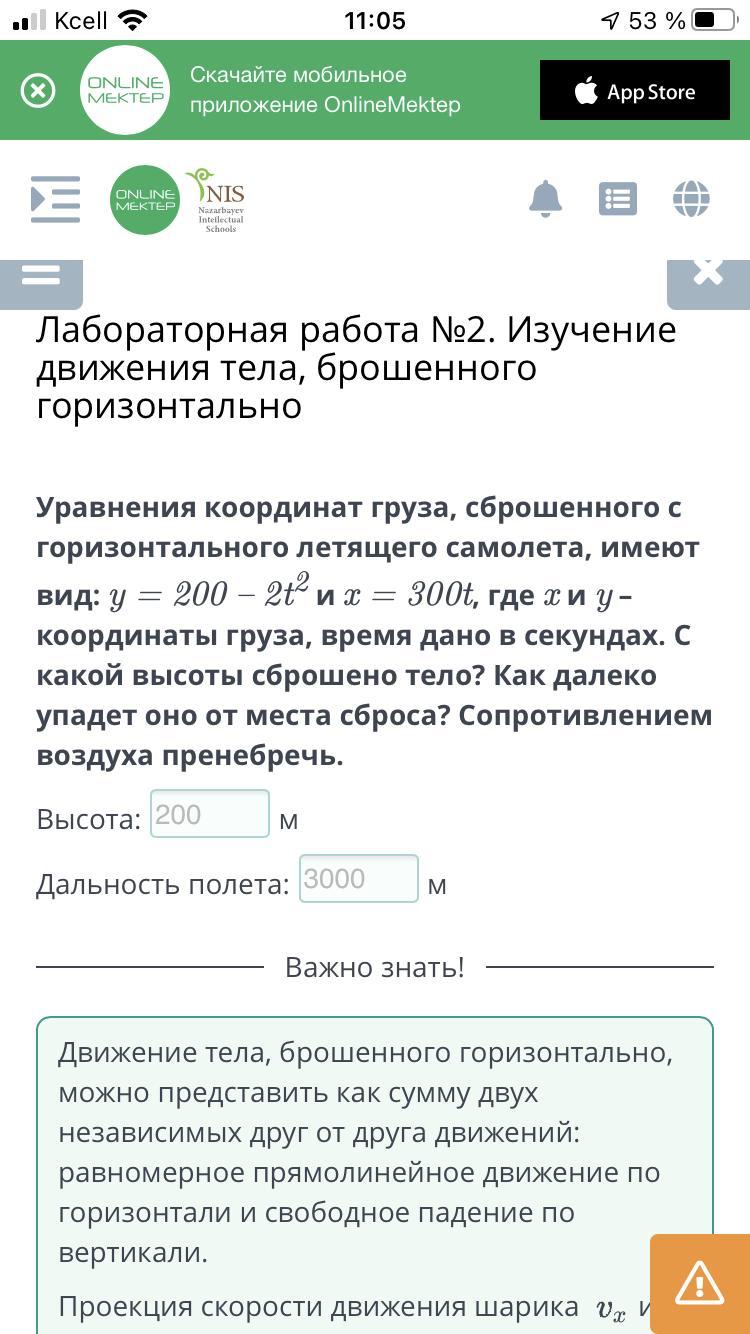The width and height of the screenshot is (750, 1334).
Task: Open App Store download button
Action: pos(635,91)
